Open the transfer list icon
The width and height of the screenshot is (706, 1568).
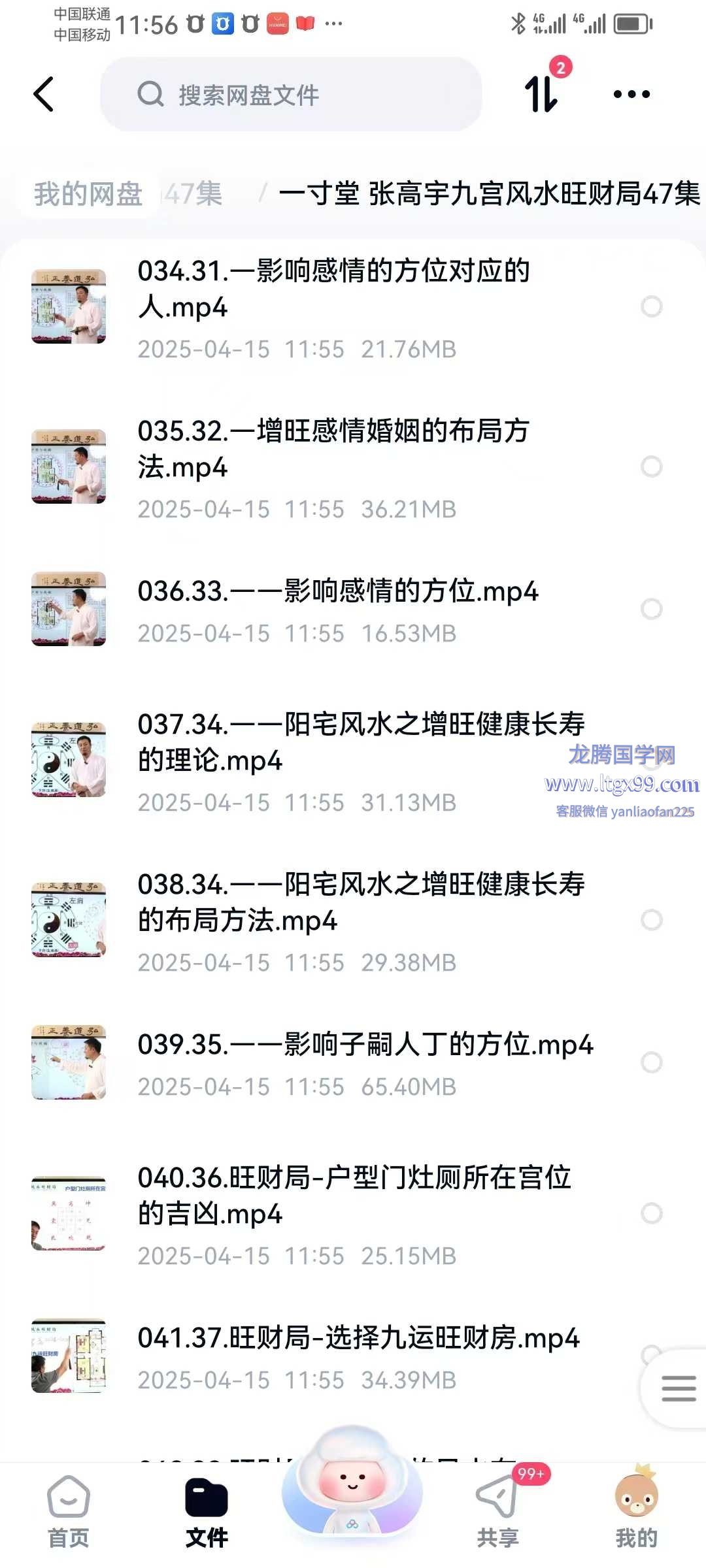[543, 93]
